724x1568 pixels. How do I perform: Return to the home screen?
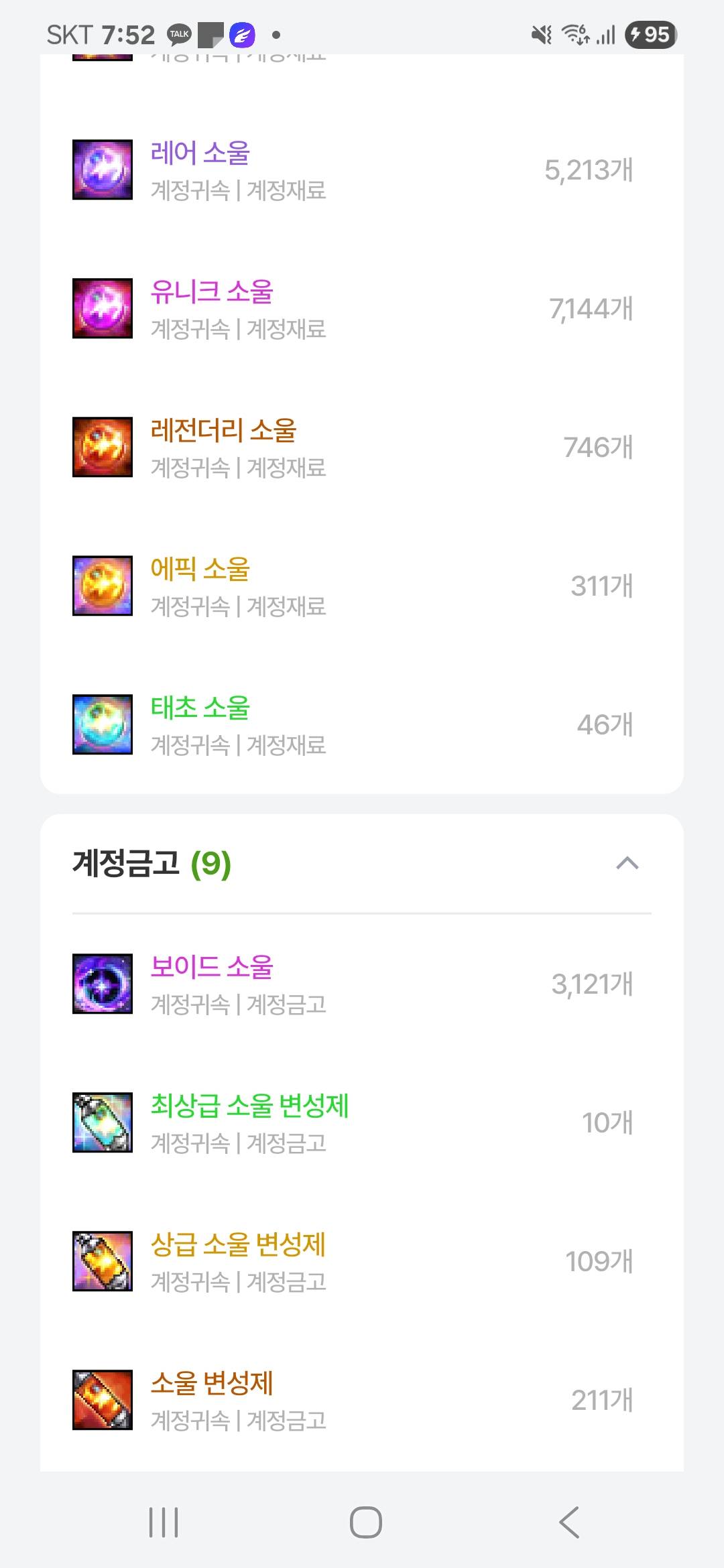point(366,1522)
